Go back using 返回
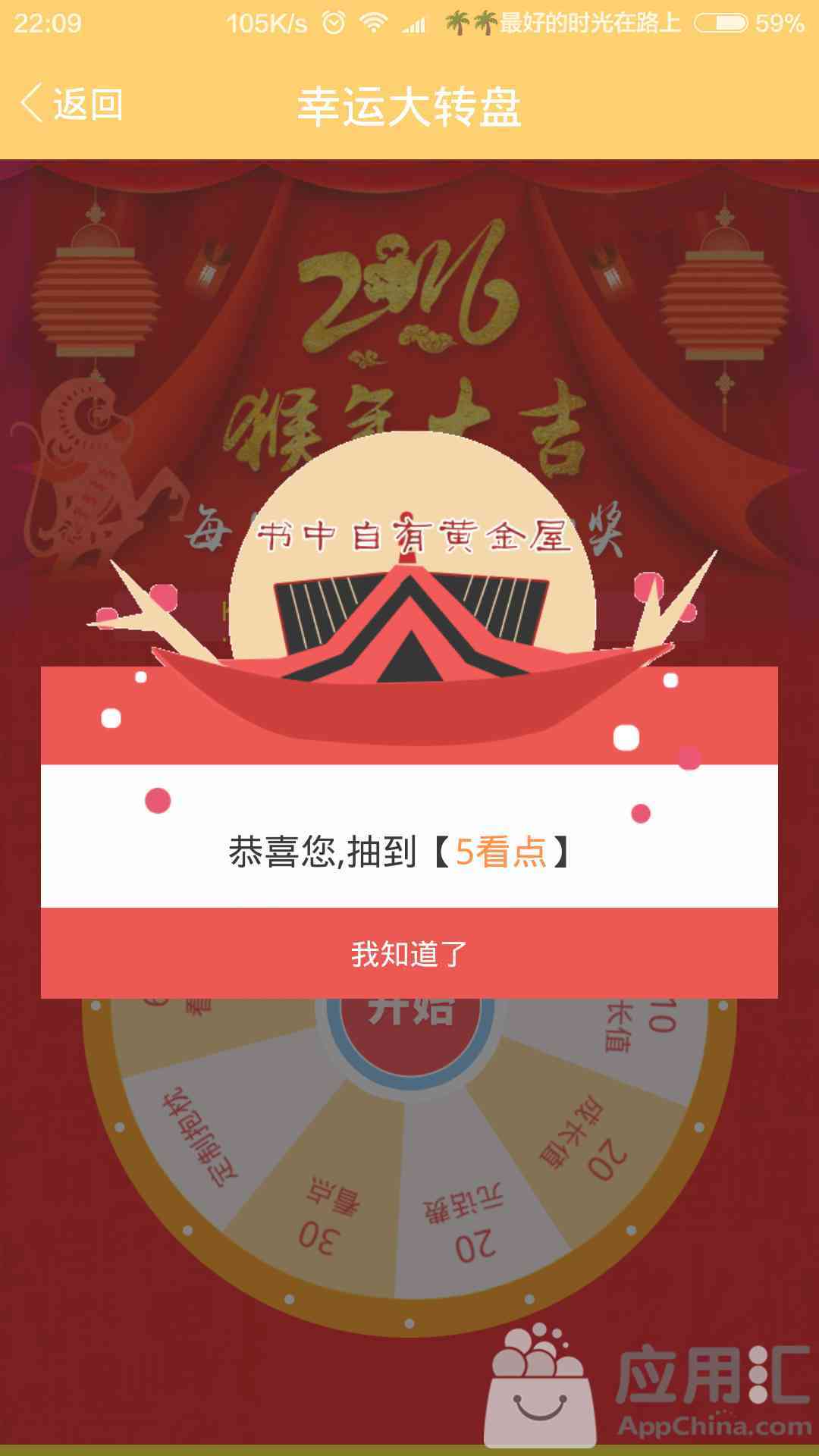This screenshot has width=819, height=1456. click(x=72, y=105)
